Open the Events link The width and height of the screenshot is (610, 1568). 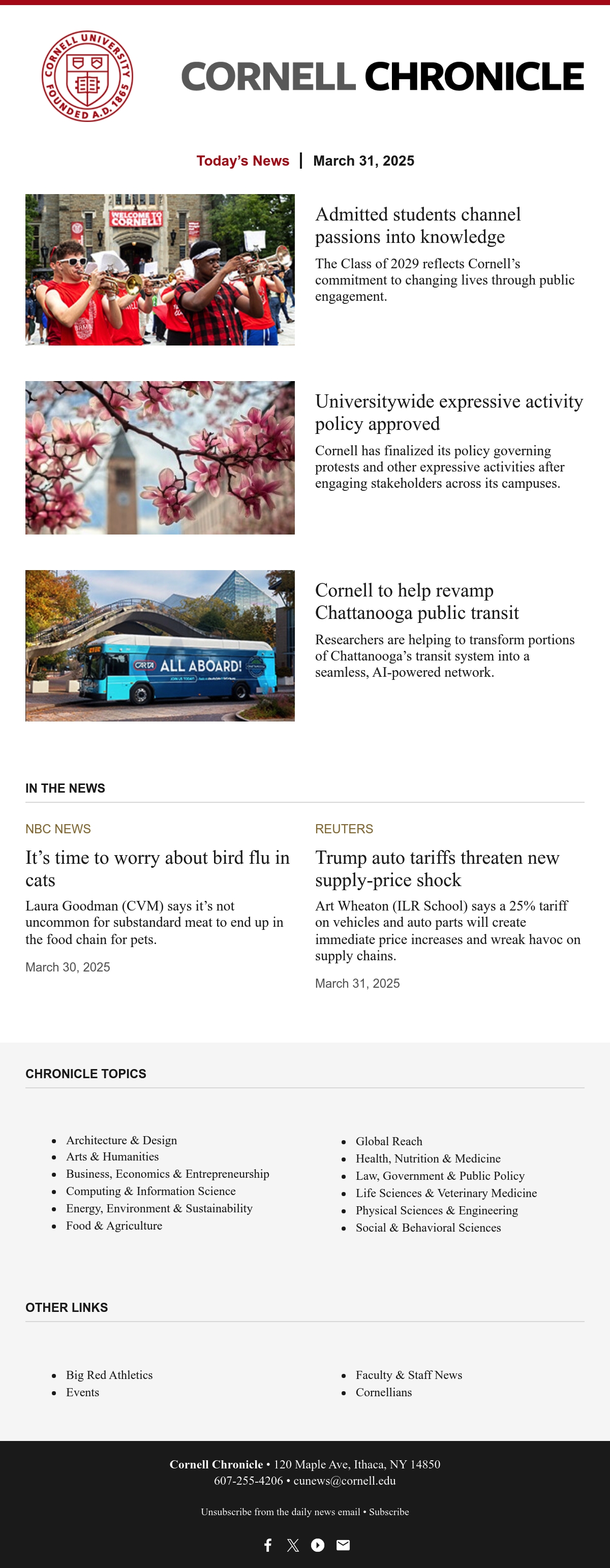[x=83, y=1392]
